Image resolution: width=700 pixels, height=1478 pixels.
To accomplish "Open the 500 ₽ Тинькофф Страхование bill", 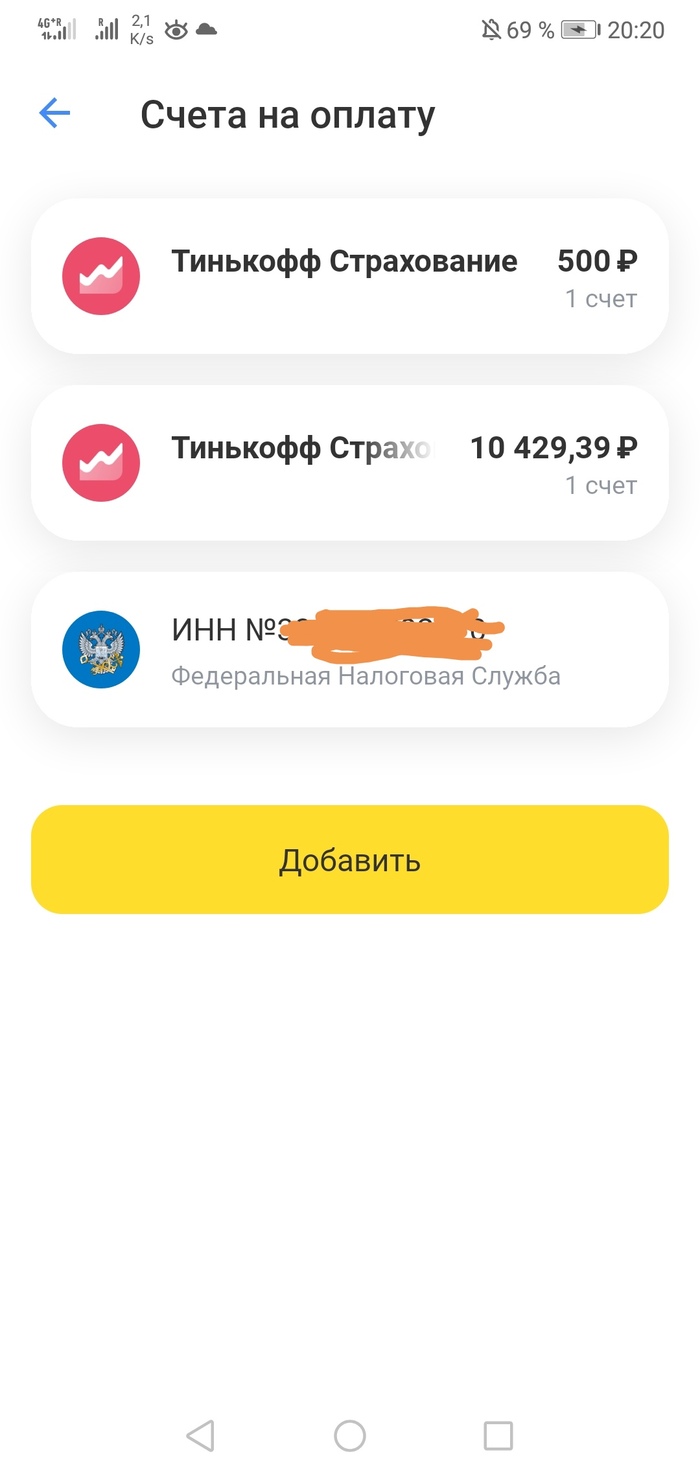I will (349, 276).
